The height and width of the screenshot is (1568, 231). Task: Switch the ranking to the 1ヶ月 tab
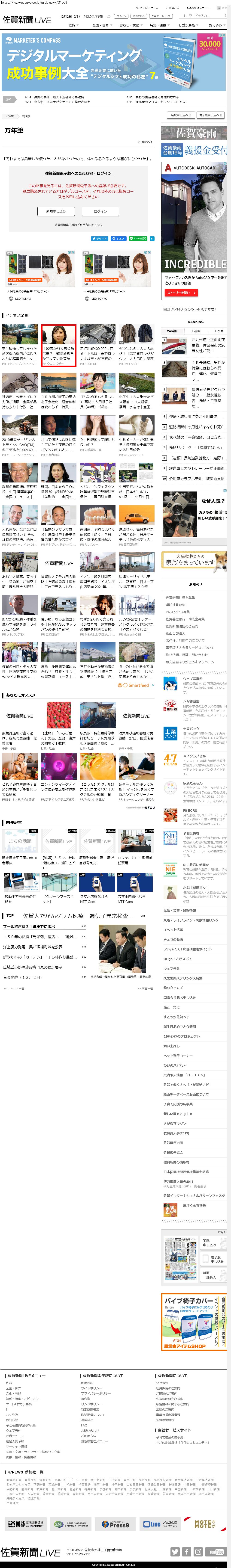tap(218, 331)
